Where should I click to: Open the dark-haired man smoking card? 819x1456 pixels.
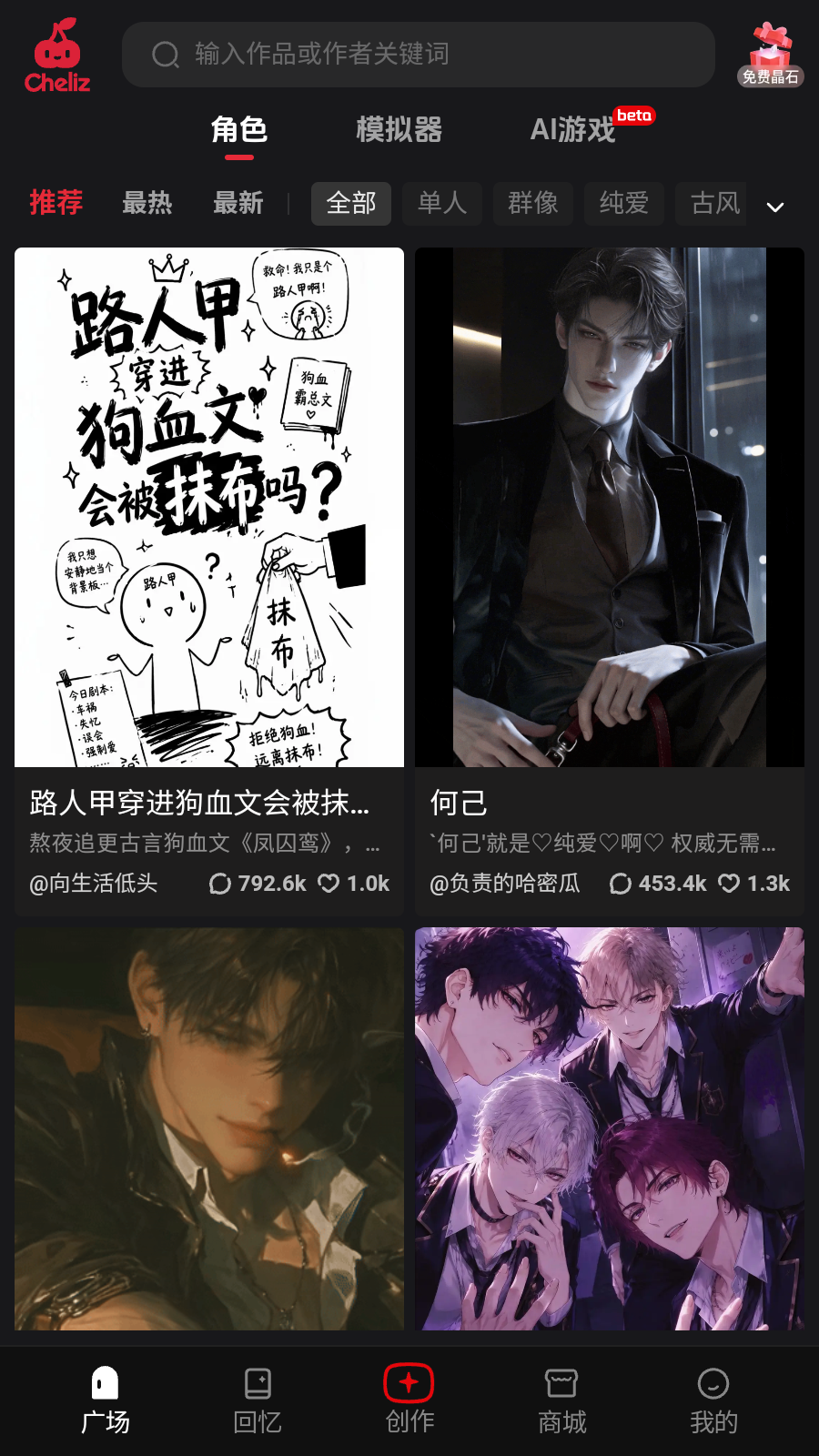(209, 1128)
